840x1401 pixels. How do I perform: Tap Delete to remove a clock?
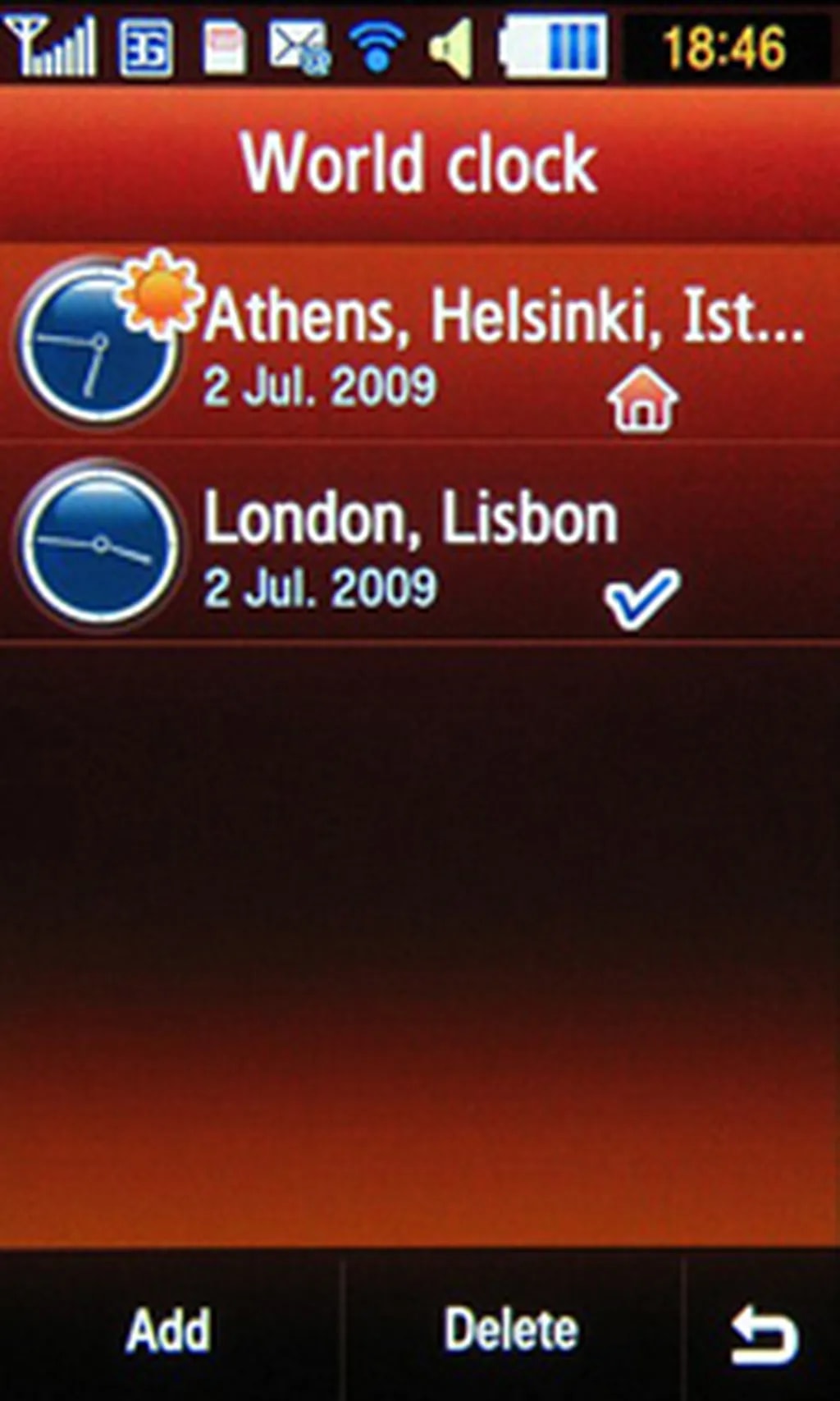(510, 1330)
